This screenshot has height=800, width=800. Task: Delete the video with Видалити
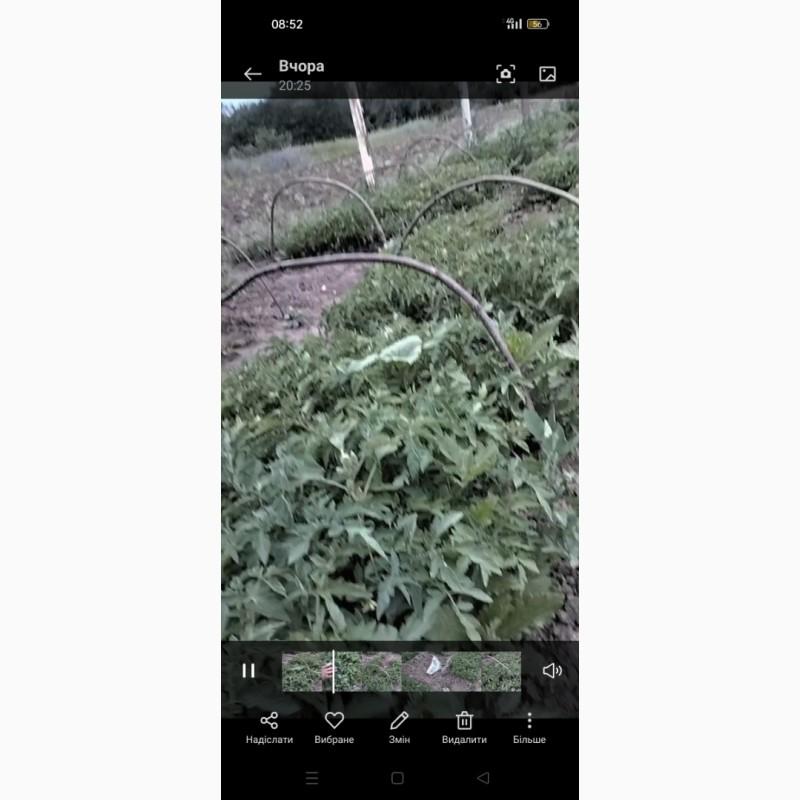[464, 729]
